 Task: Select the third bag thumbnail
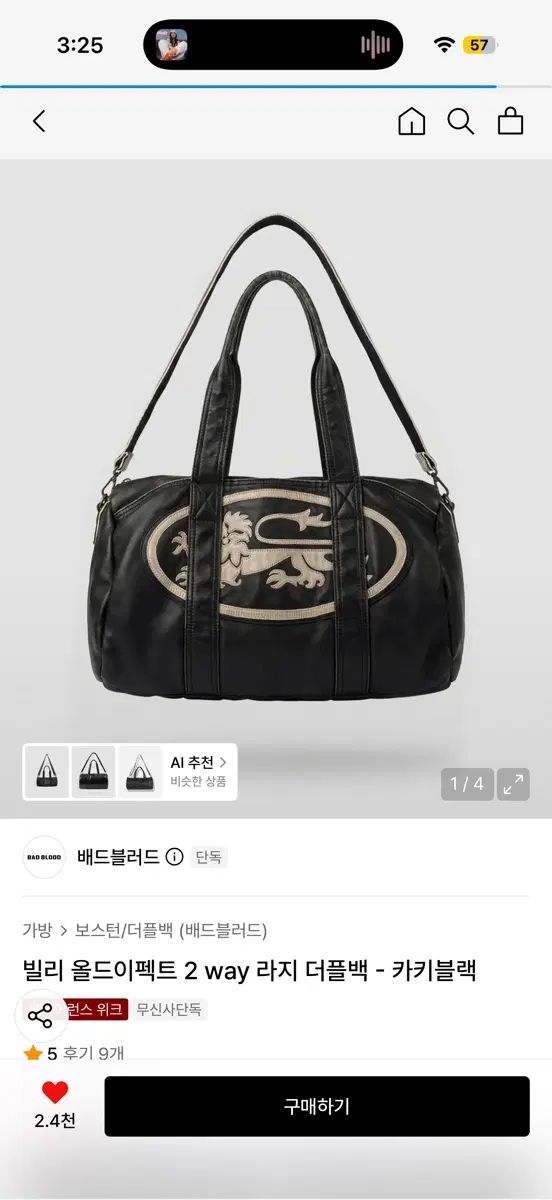[x=140, y=771]
